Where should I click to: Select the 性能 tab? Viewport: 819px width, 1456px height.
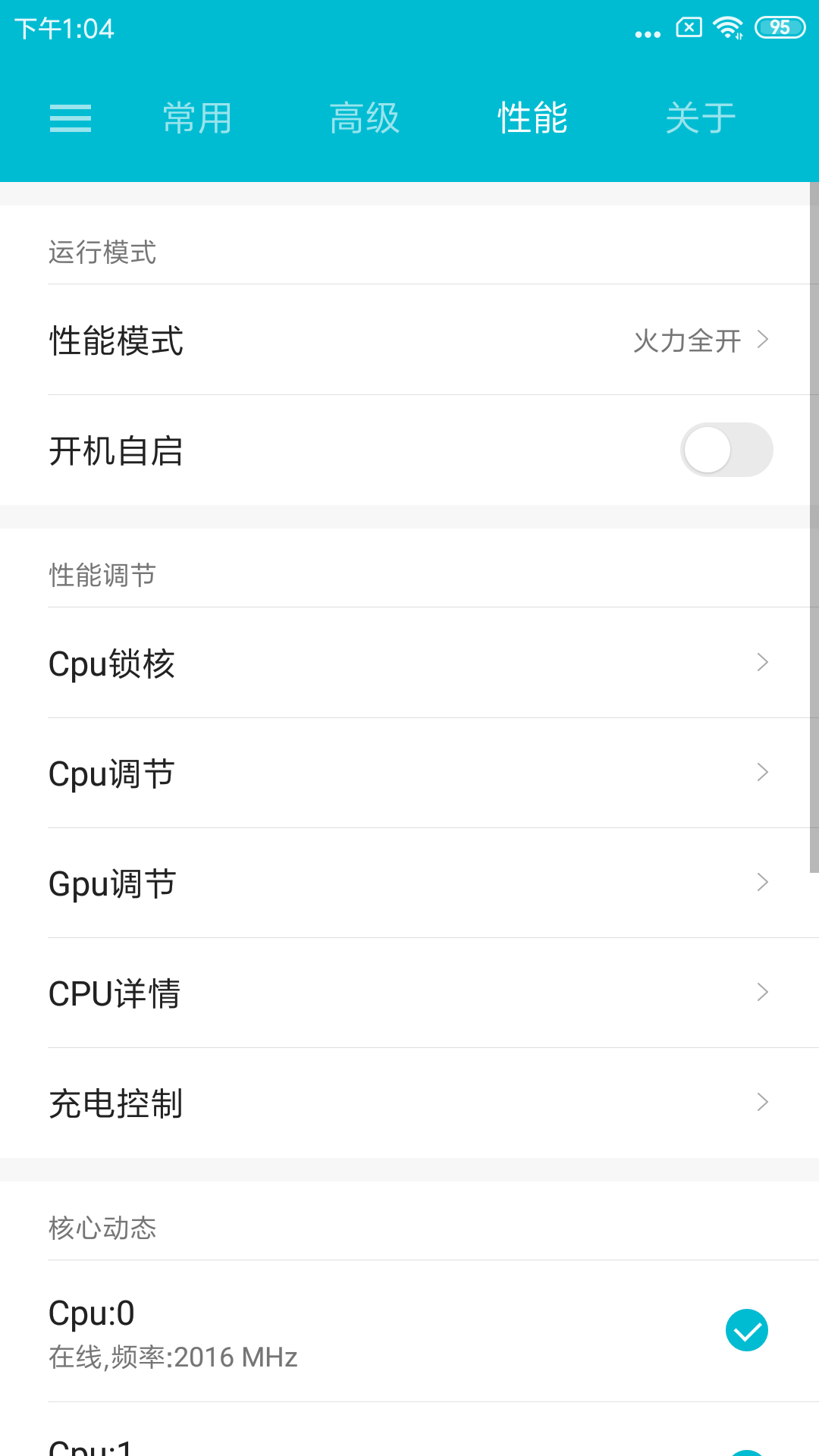(532, 118)
